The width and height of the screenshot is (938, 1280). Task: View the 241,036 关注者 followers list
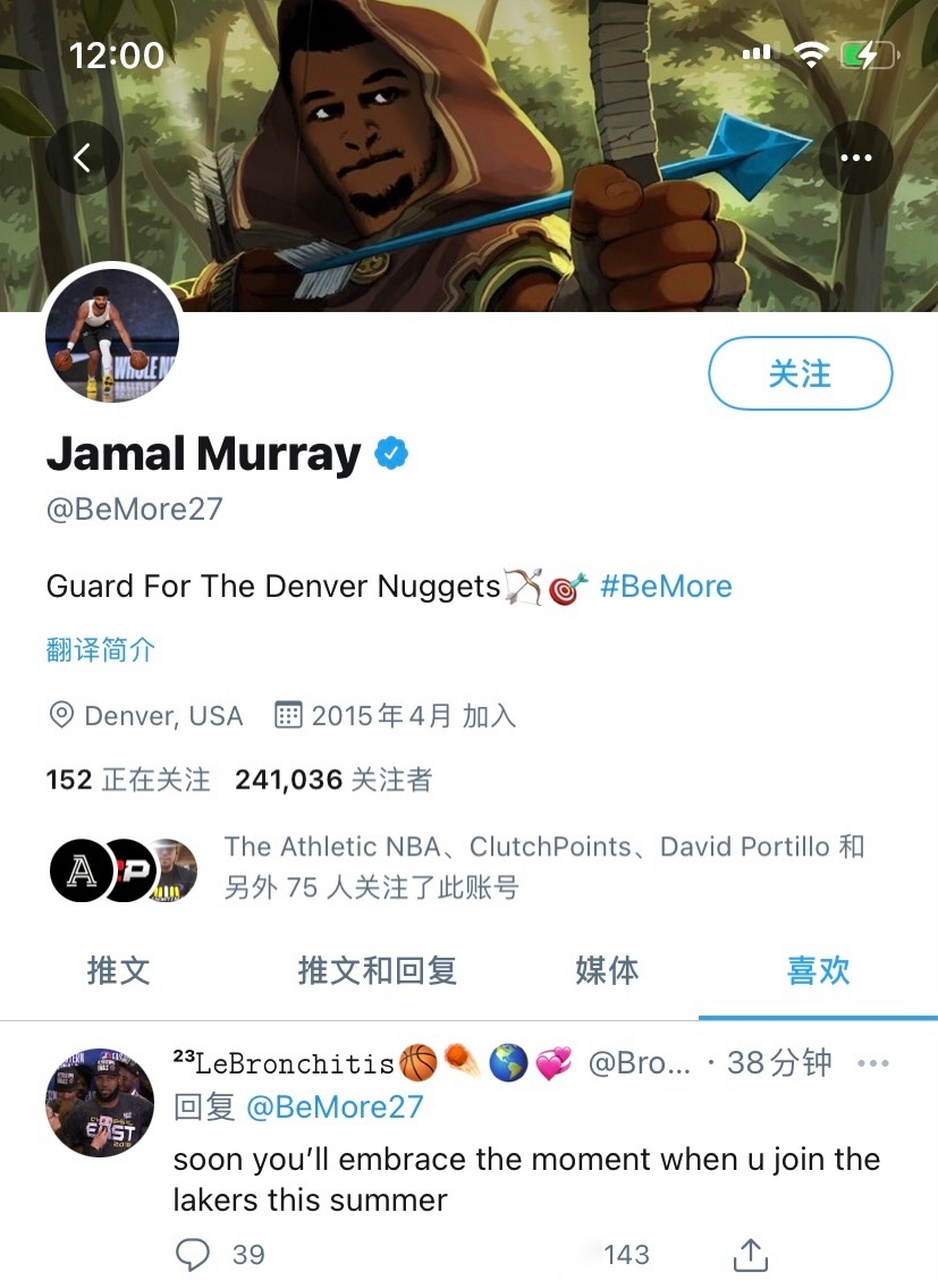click(x=333, y=779)
